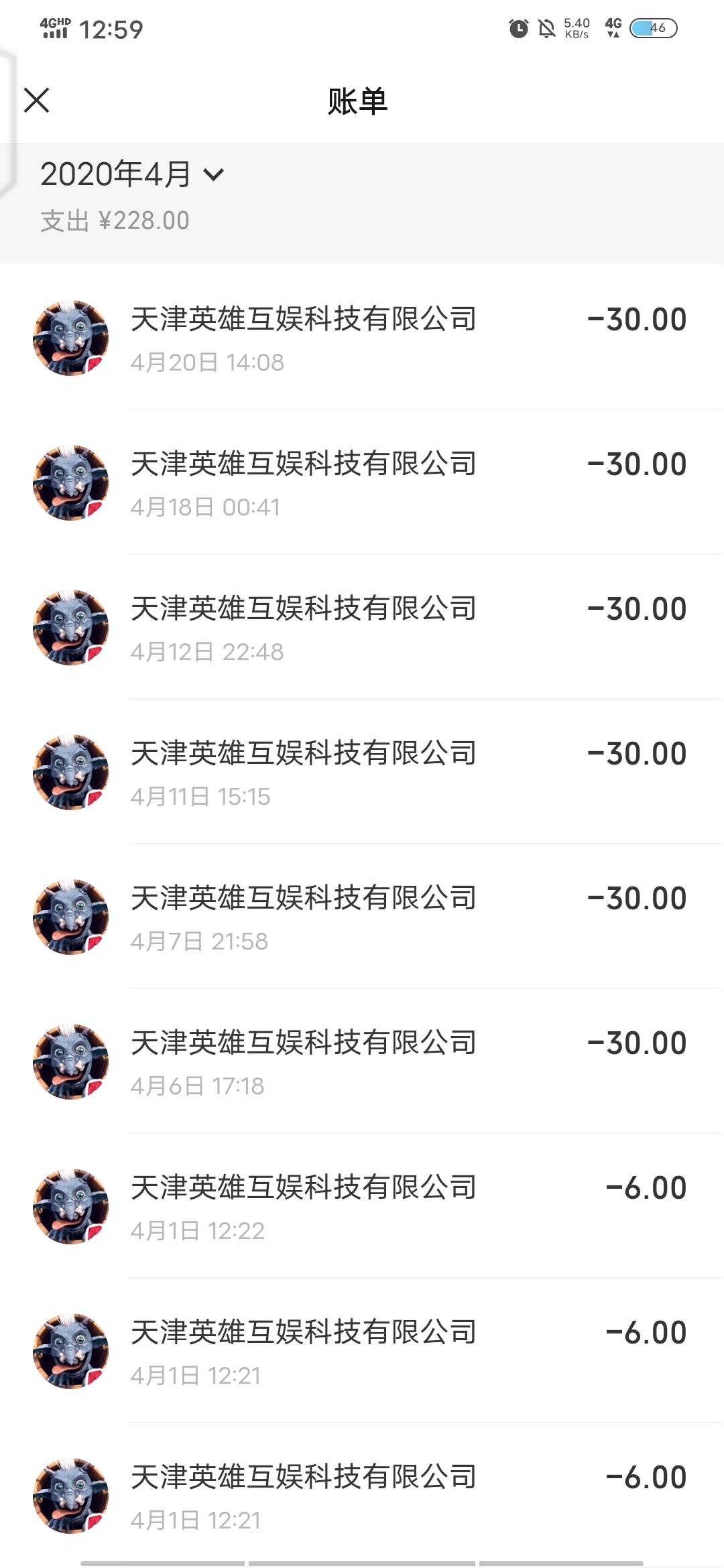Viewport: 724px width, 1568px height.
Task: Close the 账单 bill page
Action: point(36,101)
